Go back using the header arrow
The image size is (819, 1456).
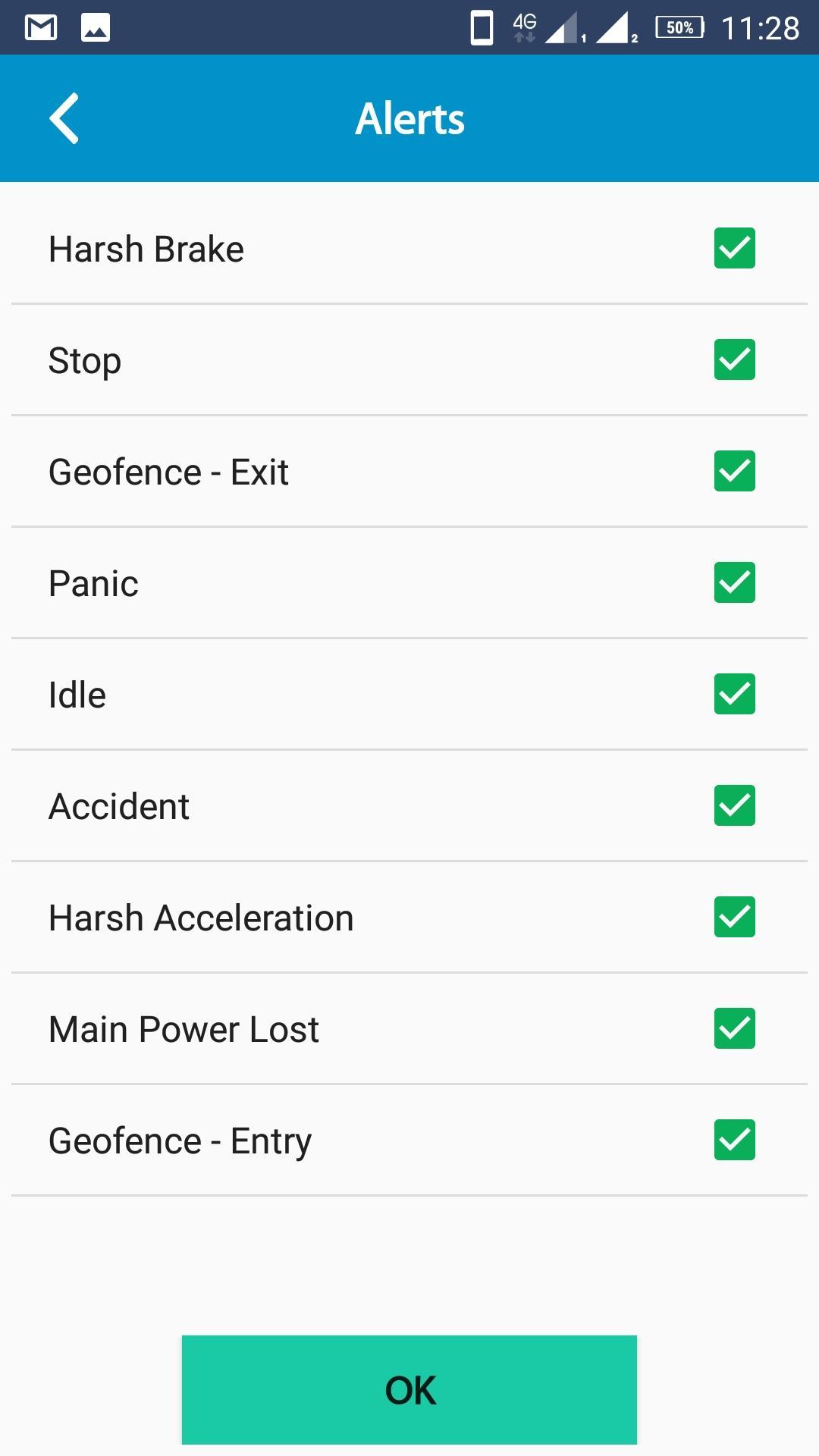click(64, 118)
